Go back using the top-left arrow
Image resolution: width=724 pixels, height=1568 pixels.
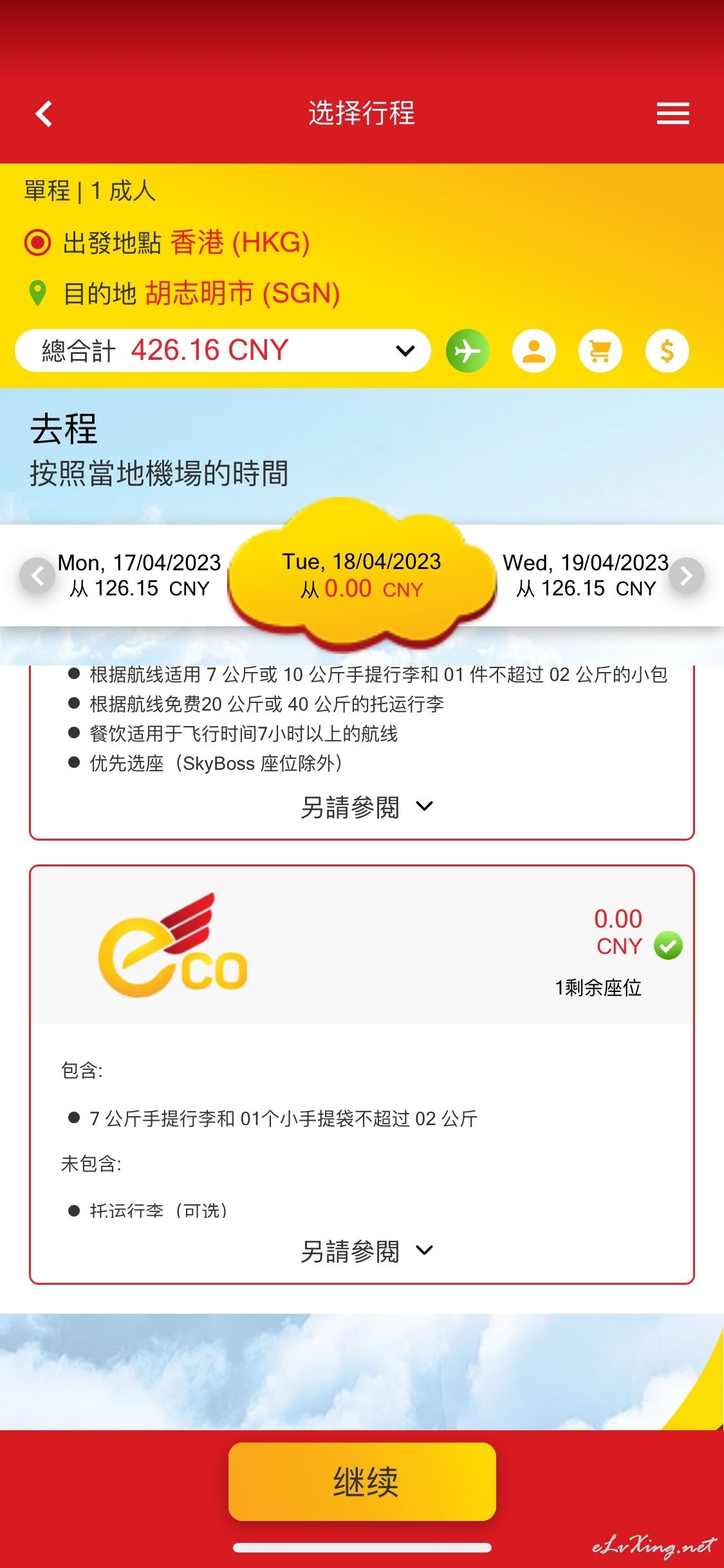(44, 114)
